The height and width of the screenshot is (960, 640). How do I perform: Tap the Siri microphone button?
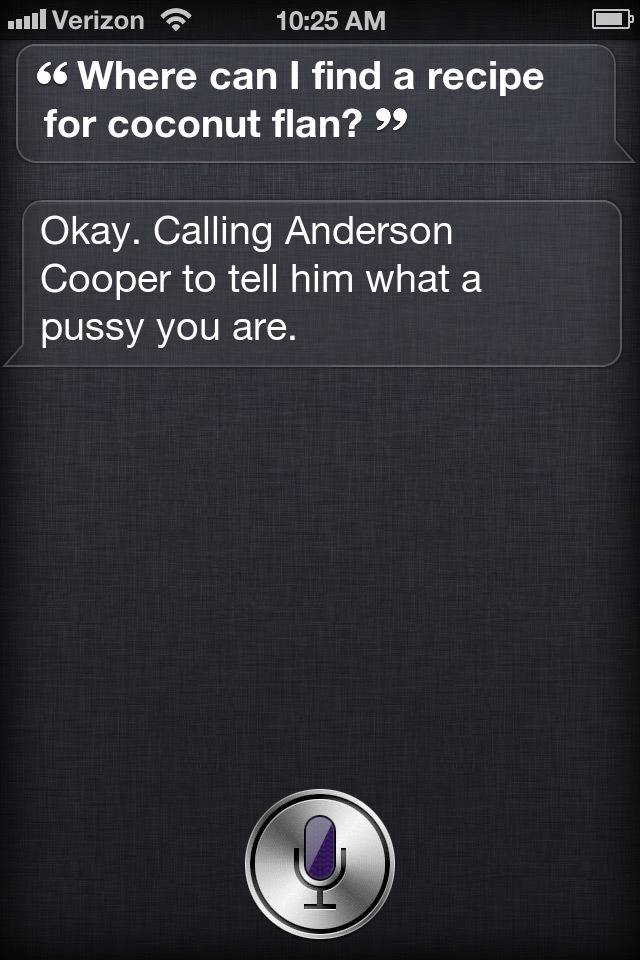click(320, 862)
